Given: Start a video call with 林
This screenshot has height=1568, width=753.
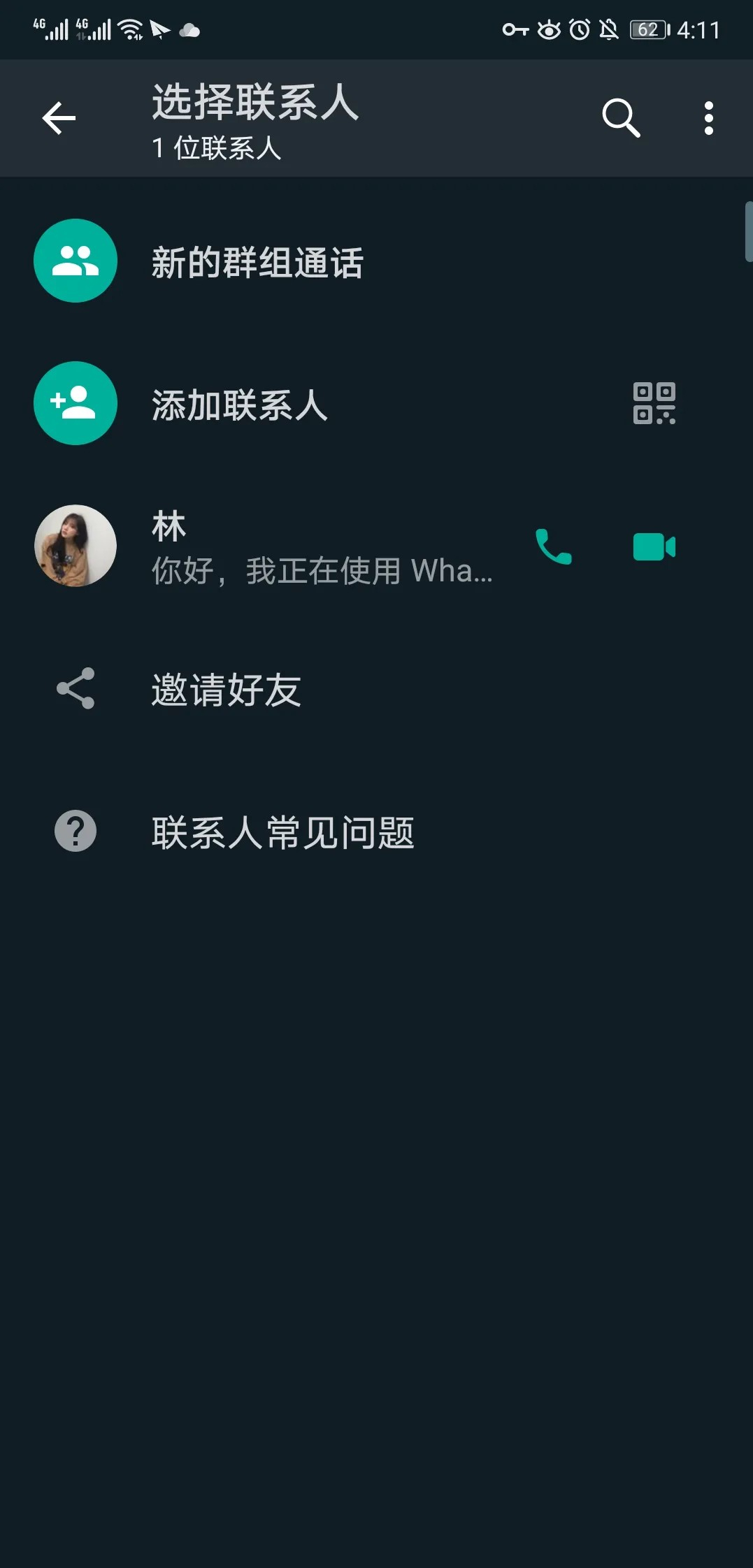Looking at the screenshot, I should [653, 547].
